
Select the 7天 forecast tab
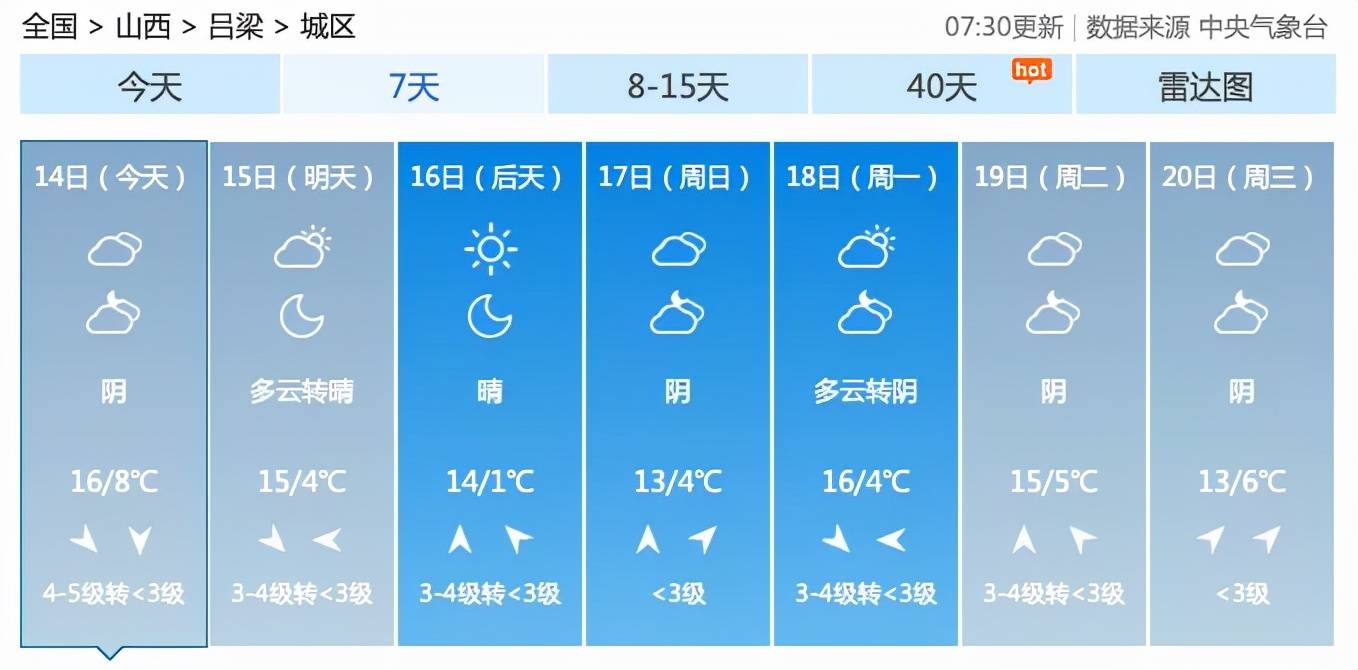414,86
